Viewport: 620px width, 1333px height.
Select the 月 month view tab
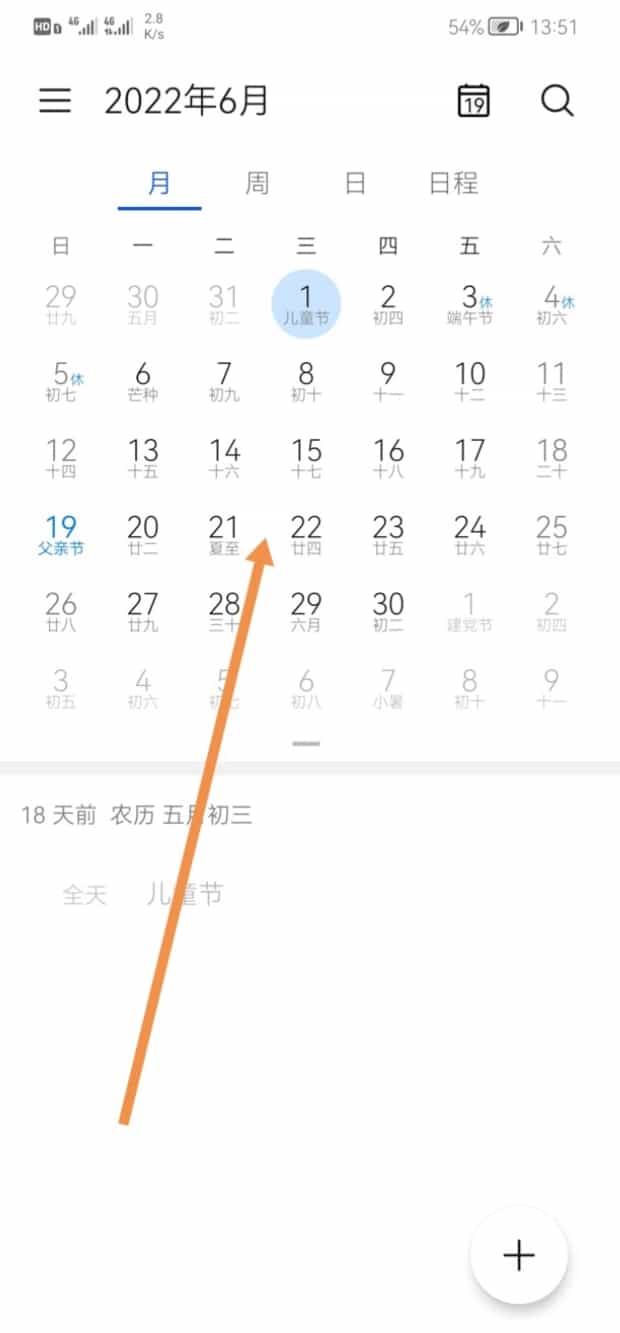point(159,184)
